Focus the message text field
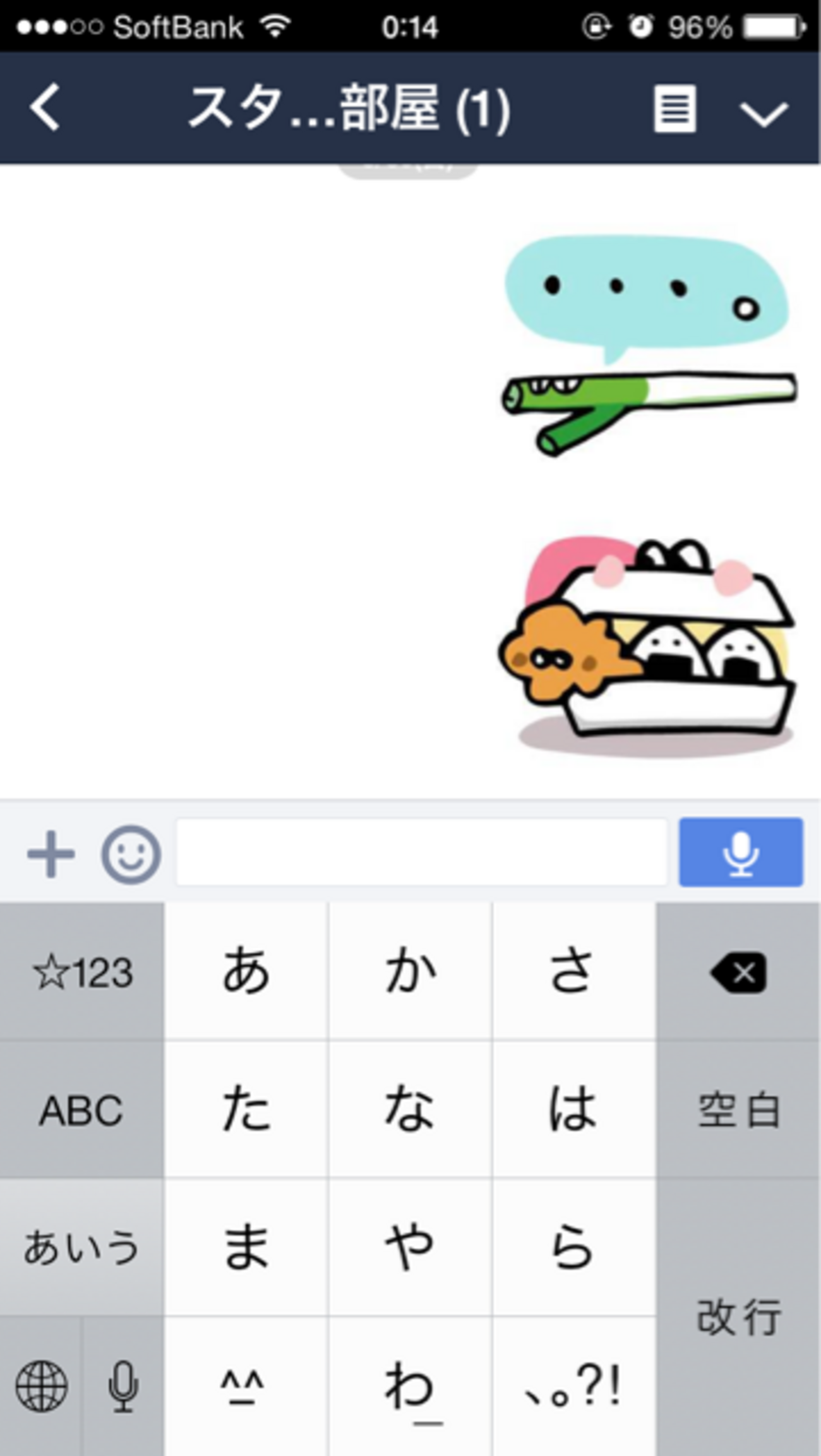Image resolution: width=821 pixels, height=1456 pixels. pos(421,853)
